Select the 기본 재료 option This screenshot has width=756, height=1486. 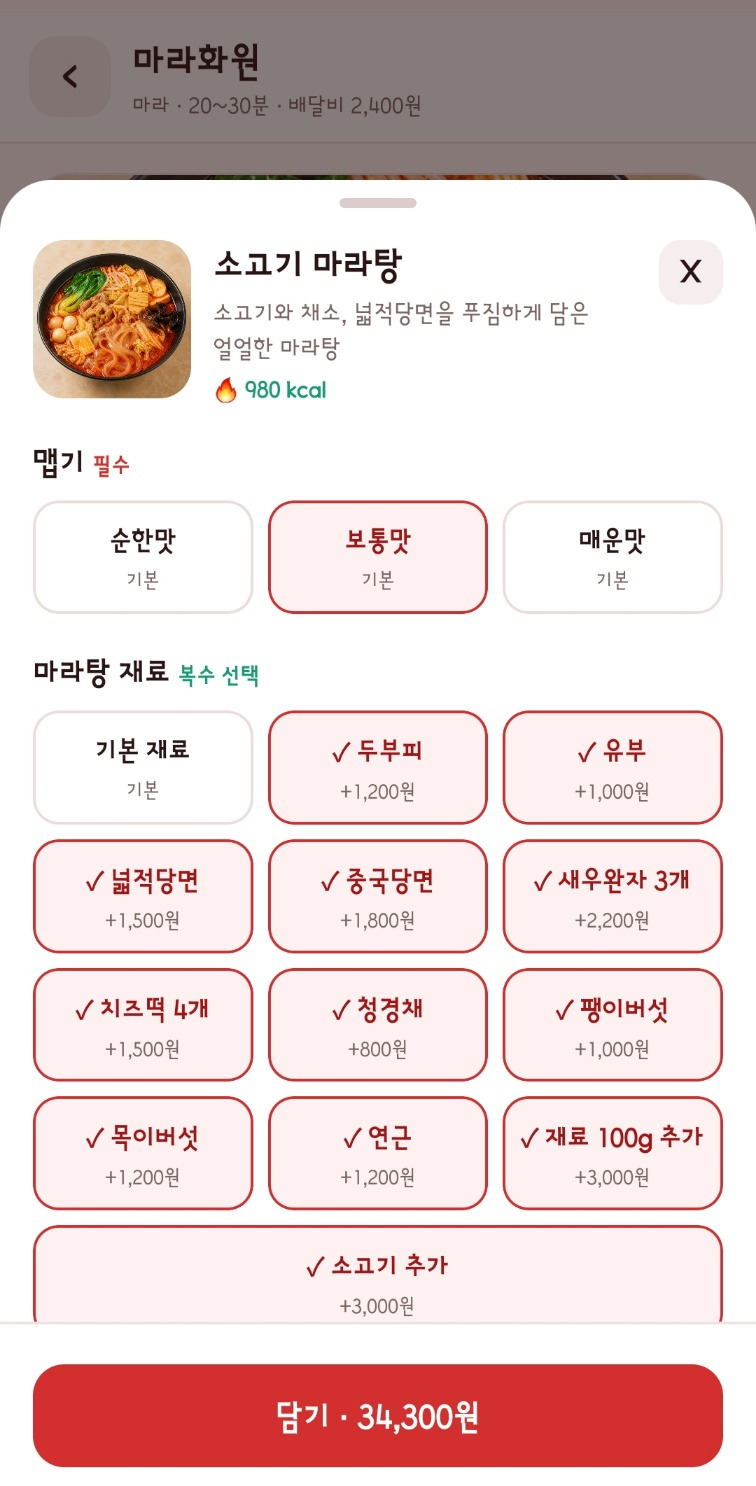(x=143, y=767)
